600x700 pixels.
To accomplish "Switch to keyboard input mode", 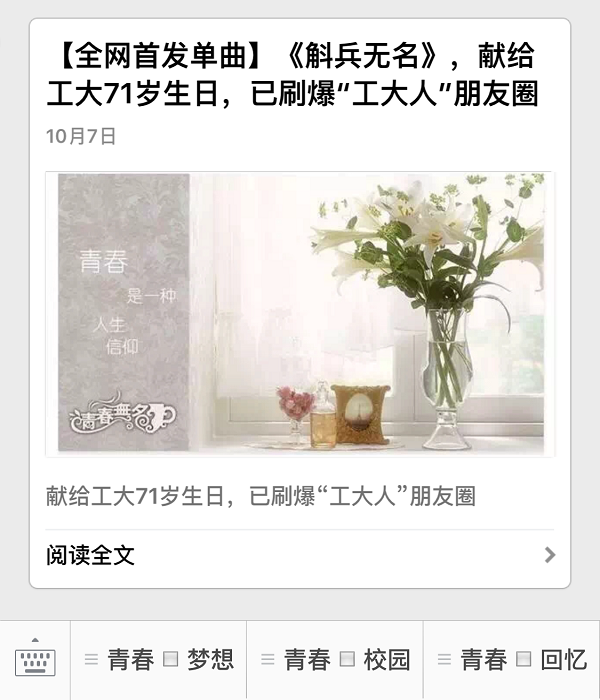I will pos(35,660).
